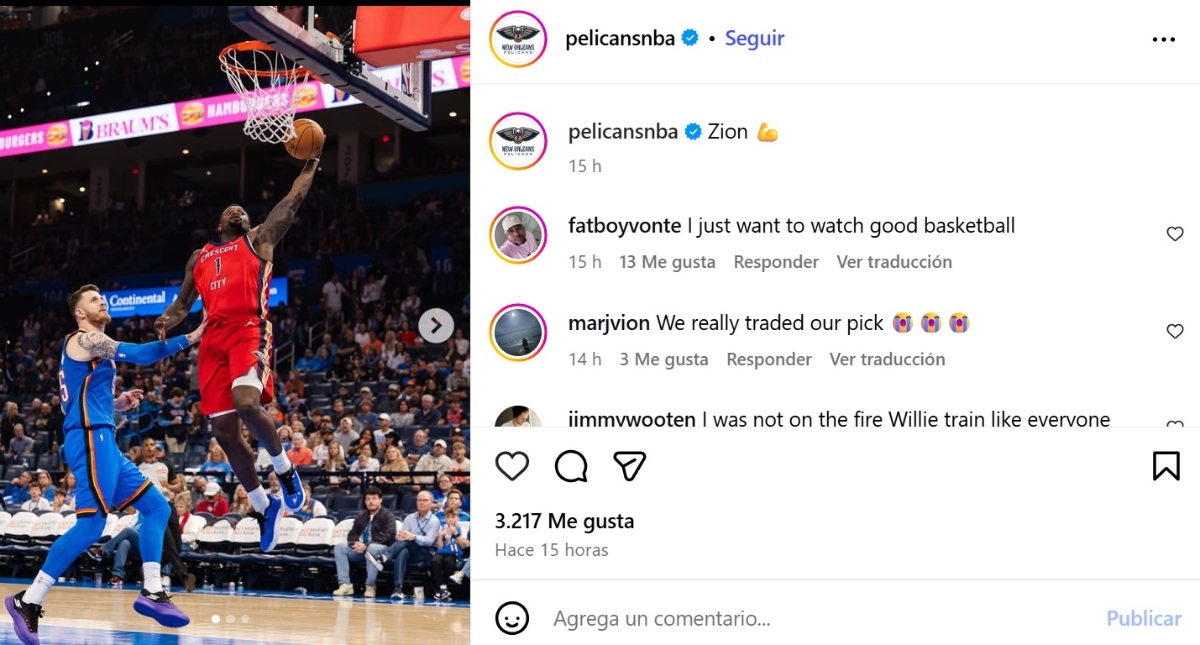Go to the next photo in carousel
This screenshot has height=645, width=1200.
(435, 325)
